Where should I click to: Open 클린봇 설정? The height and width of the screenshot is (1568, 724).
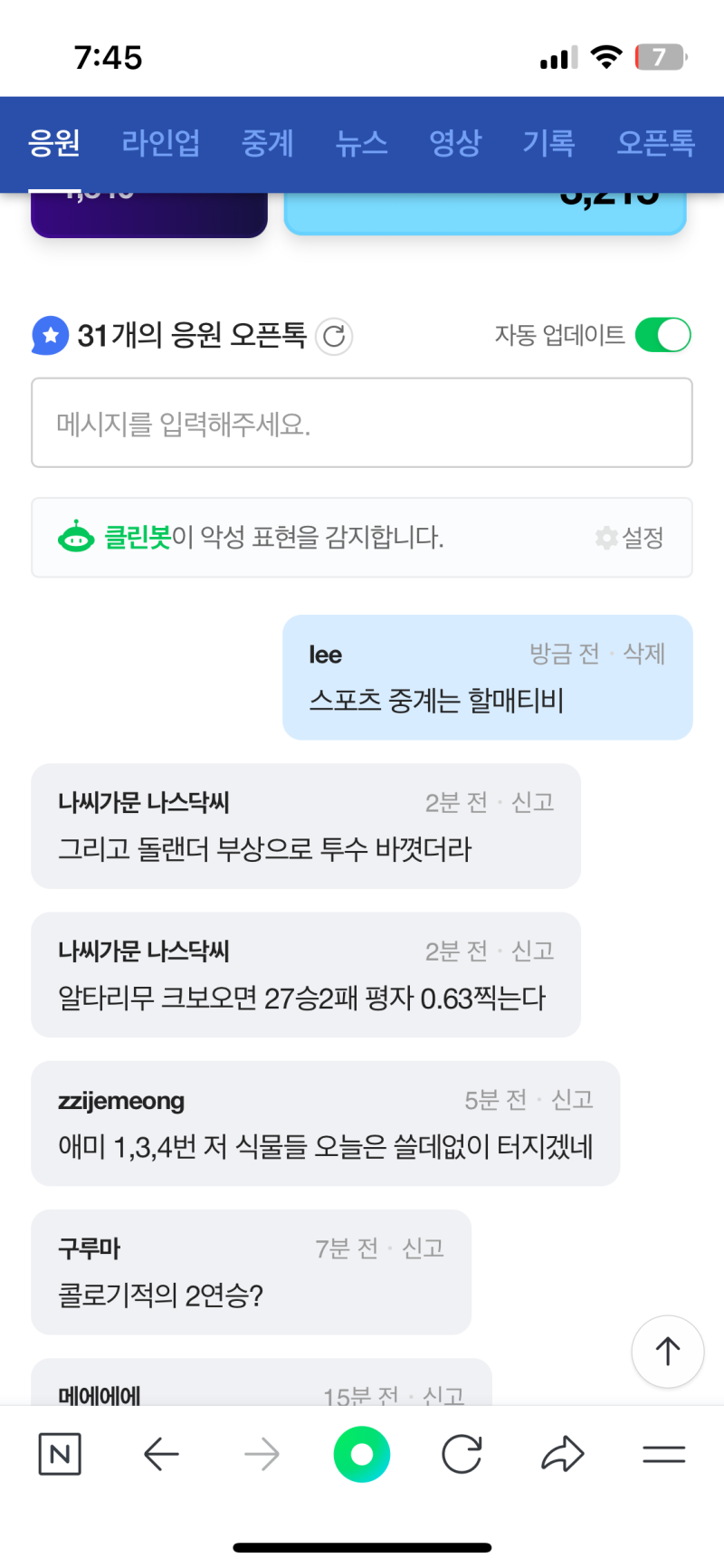click(x=631, y=538)
